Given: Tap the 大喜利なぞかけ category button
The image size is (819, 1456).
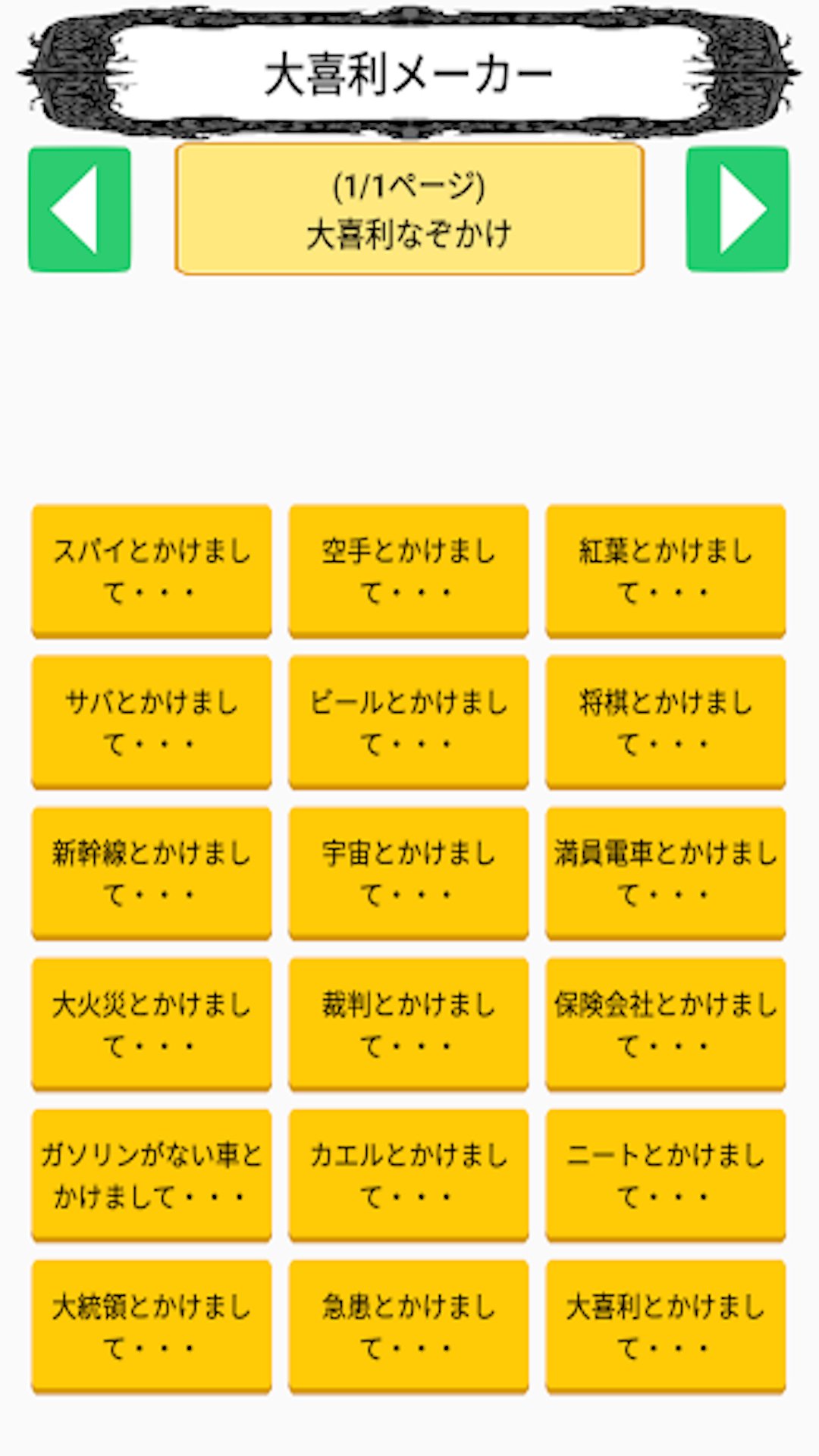Looking at the screenshot, I should coord(409,209).
